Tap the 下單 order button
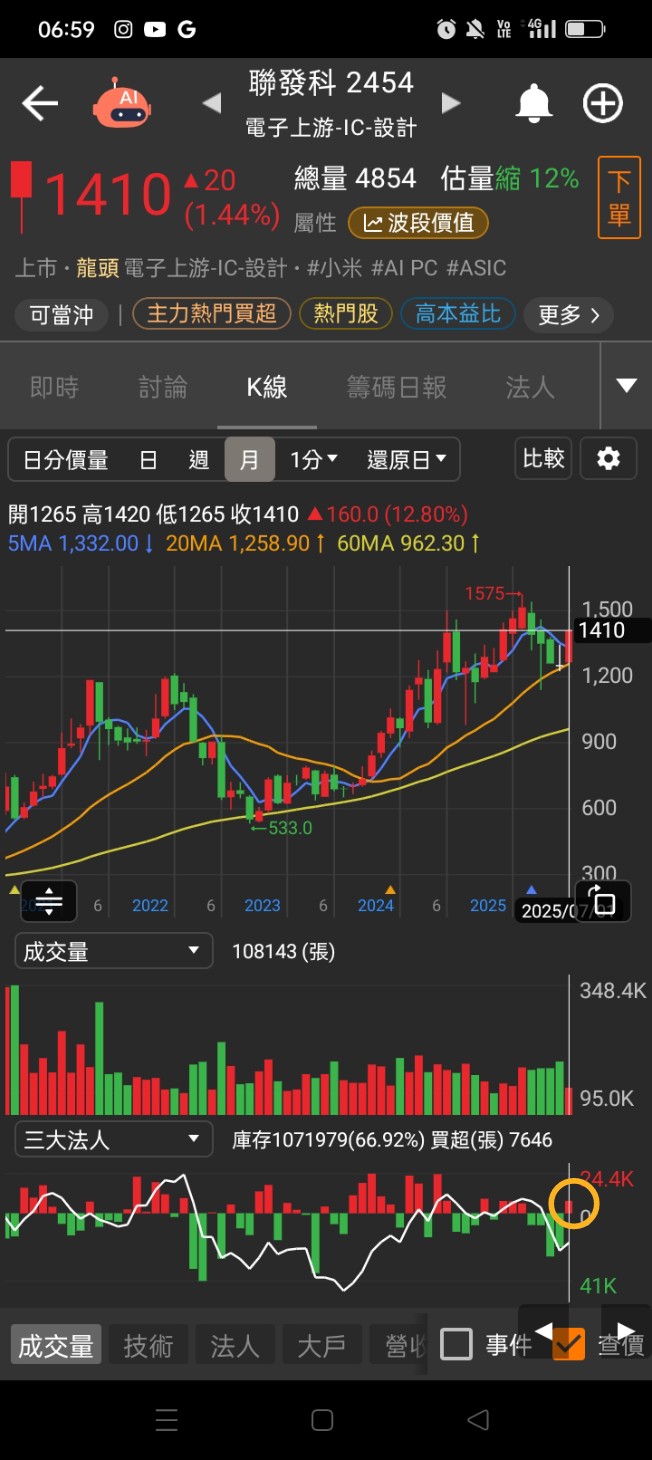Viewport: 652px width, 1460px height. 619,198
